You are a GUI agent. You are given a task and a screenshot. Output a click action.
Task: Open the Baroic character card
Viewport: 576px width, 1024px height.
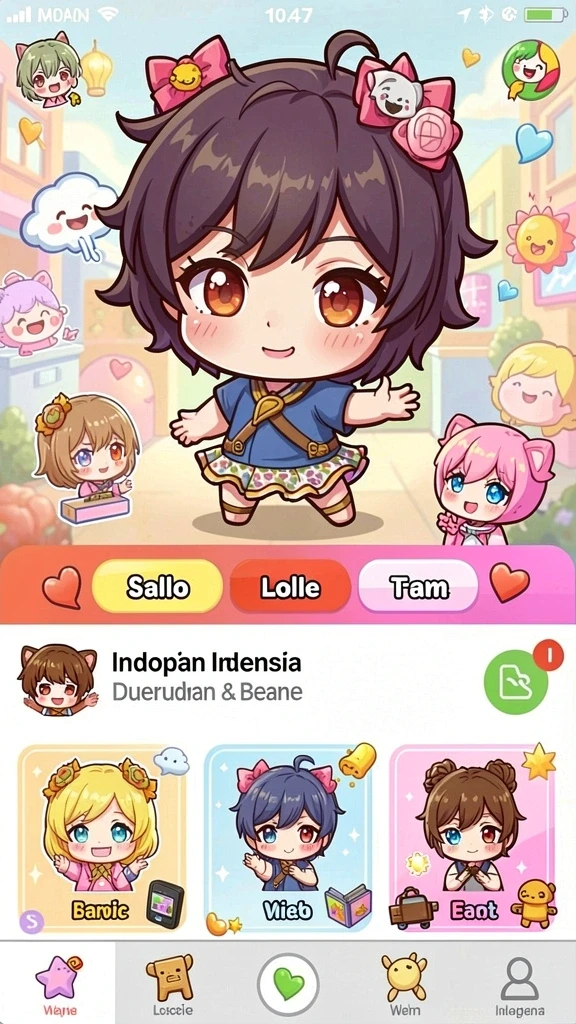[101, 840]
